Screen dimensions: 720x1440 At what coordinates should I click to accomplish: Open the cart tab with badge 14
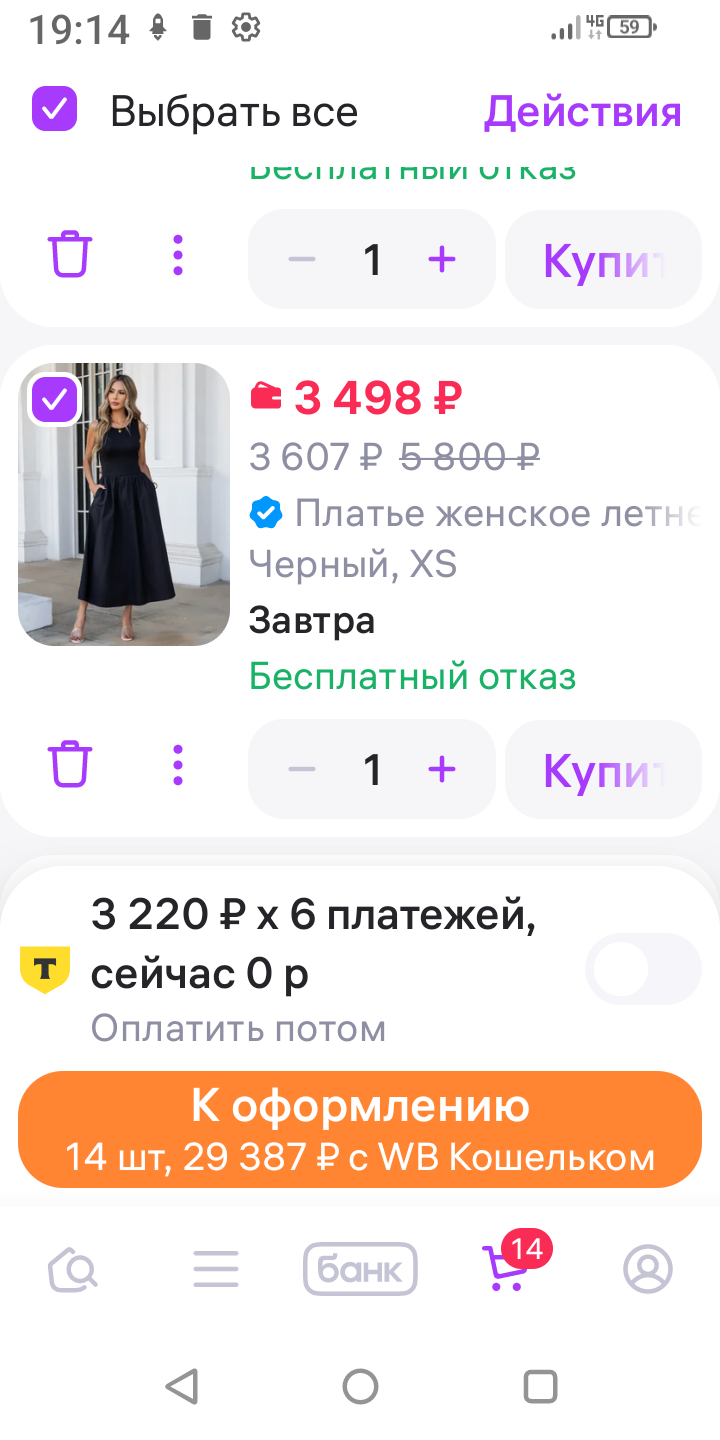pos(506,1268)
